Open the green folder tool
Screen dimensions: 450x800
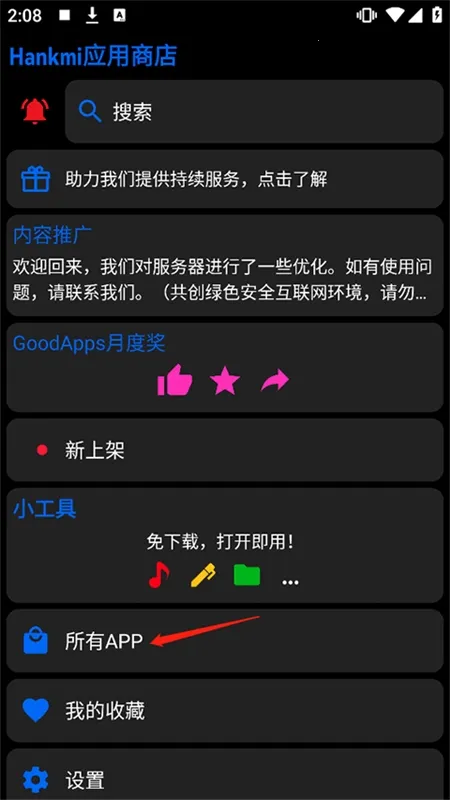click(x=247, y=576)
